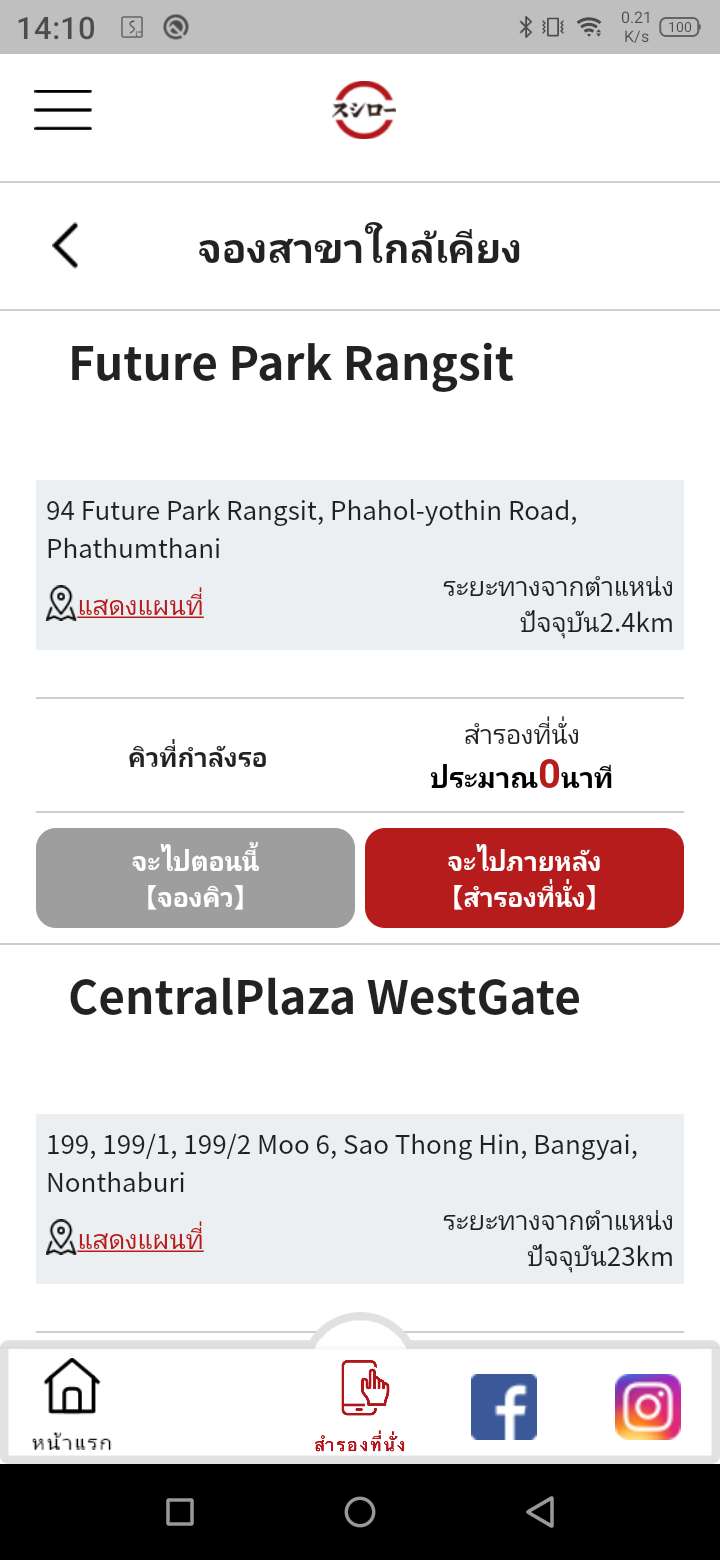Image resolution: width=720 pixels, height=1560 pixels.
Task: Show the map for CentralPlaza WestGate
Action: [140, 1240]
